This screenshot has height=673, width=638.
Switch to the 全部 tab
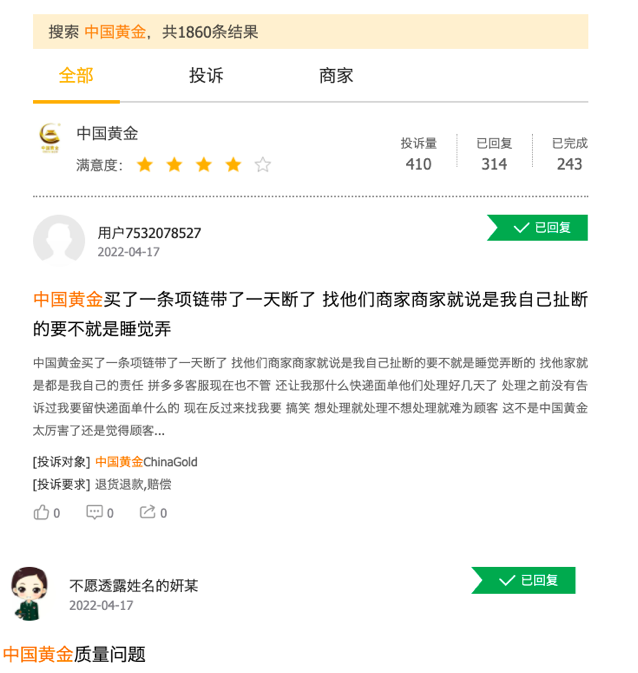click(76, 76)
